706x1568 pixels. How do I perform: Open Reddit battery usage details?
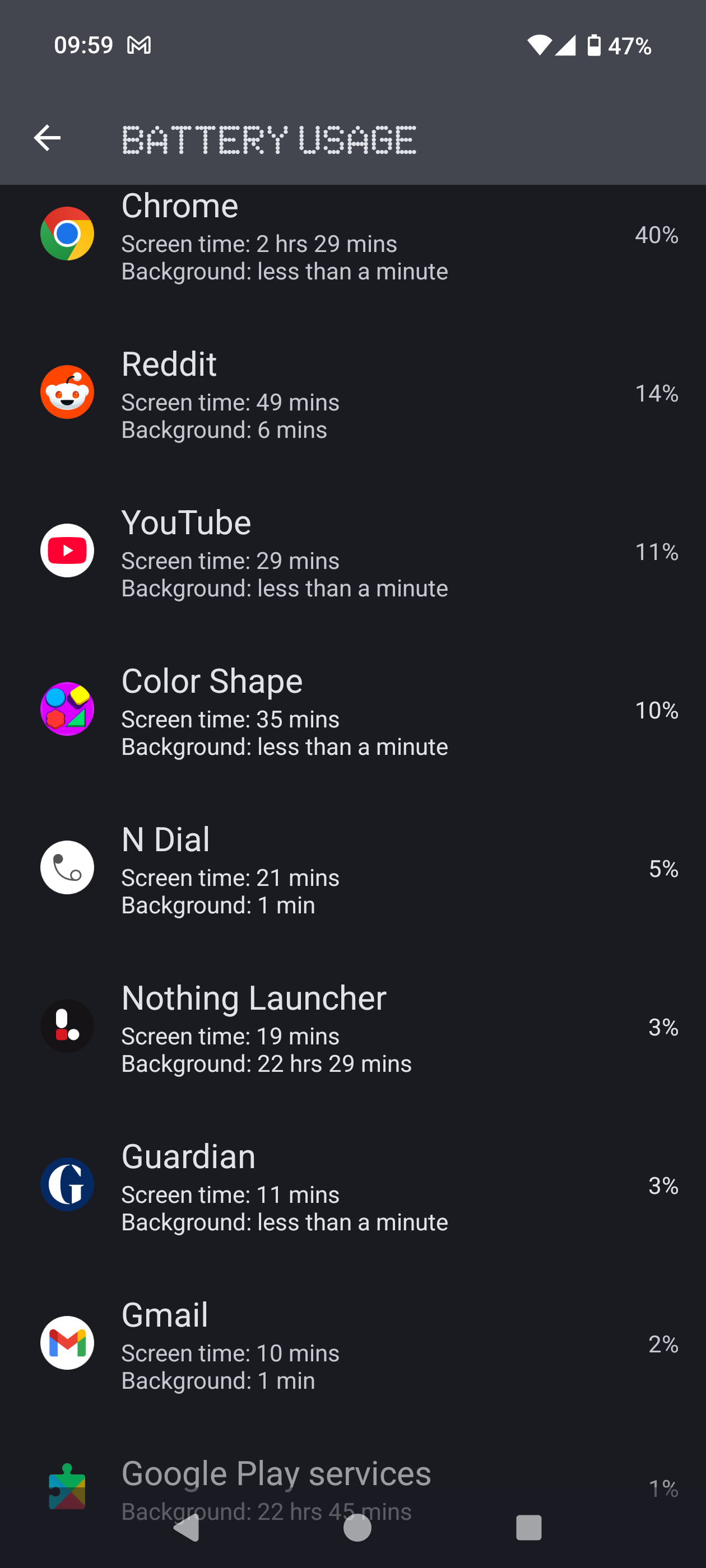click(x=352, y=394)
